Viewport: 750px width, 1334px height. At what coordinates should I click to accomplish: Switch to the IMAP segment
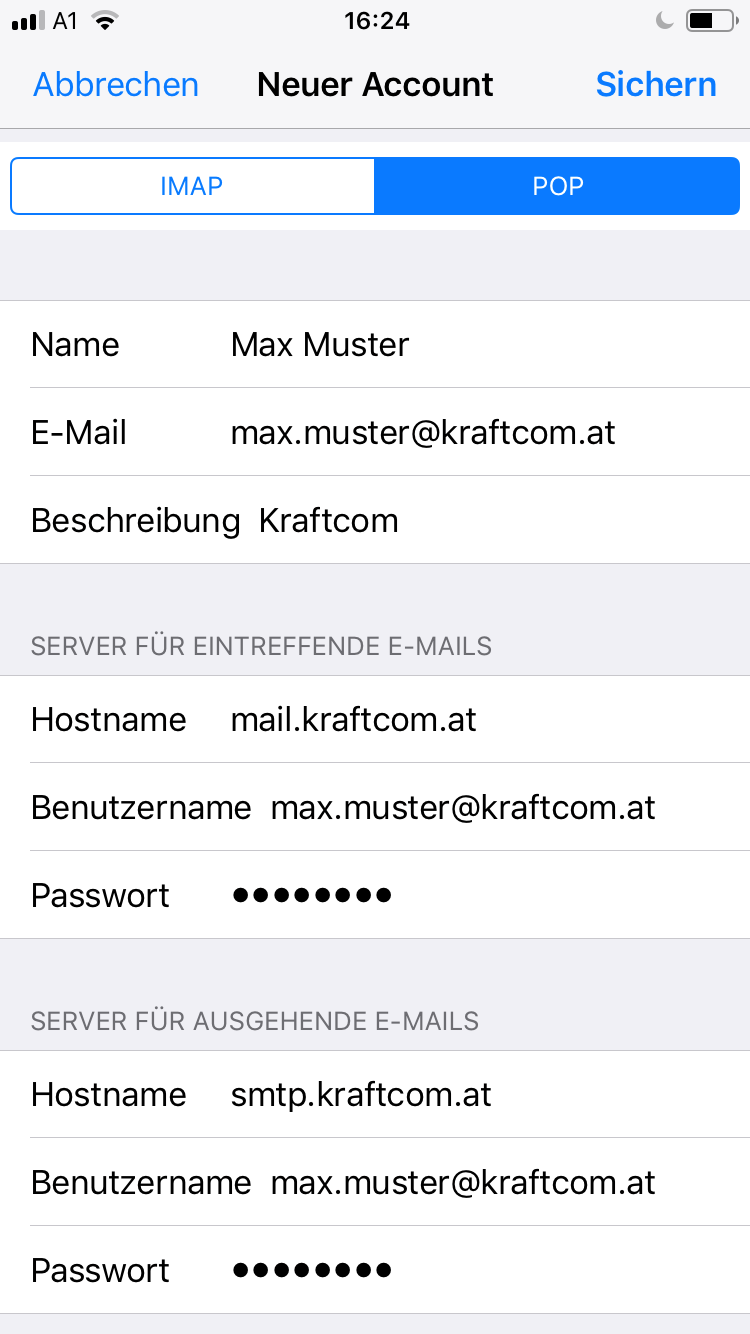[192, 186]
